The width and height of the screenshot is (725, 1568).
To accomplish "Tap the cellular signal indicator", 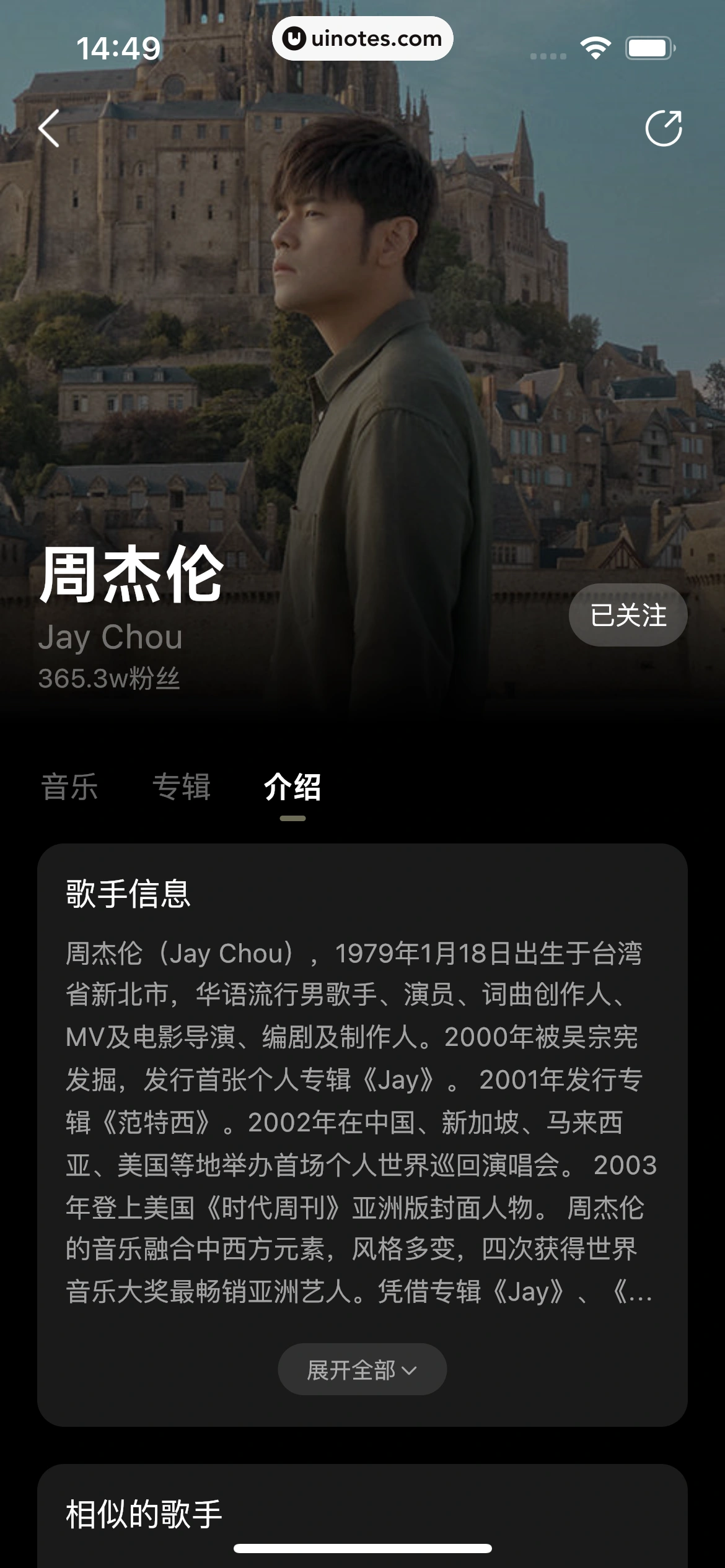I will (x=548, y=56).
